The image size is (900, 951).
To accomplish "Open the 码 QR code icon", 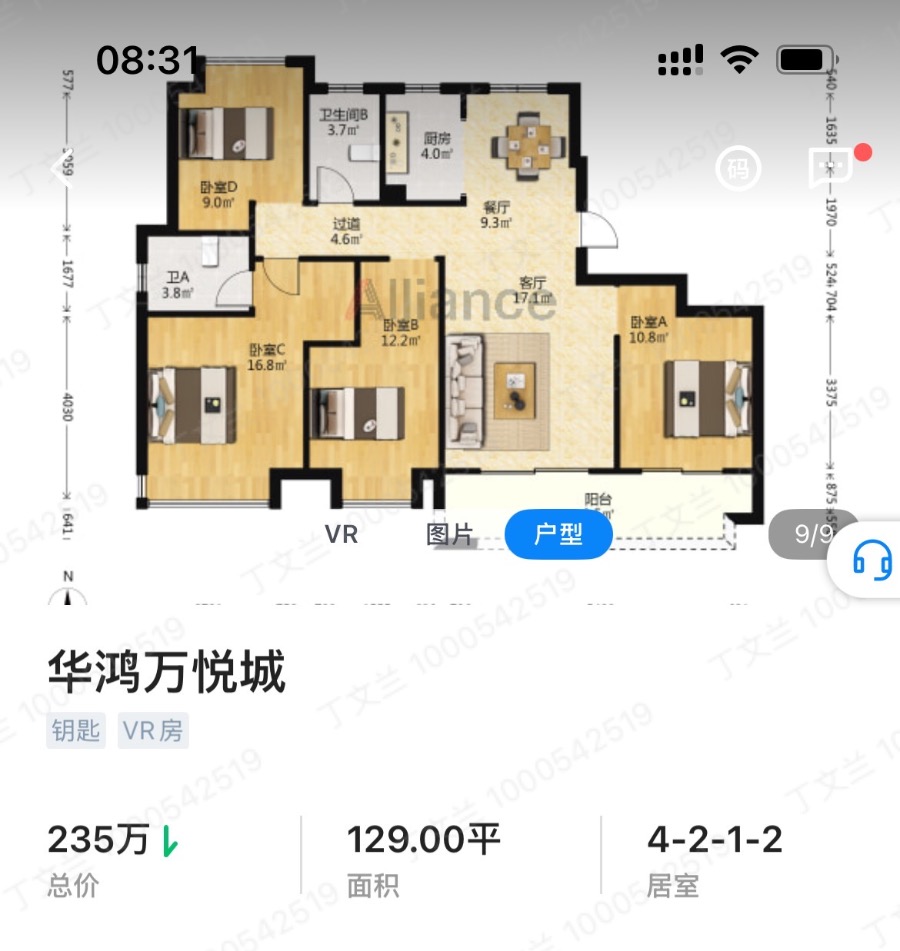I will (738, 169).
